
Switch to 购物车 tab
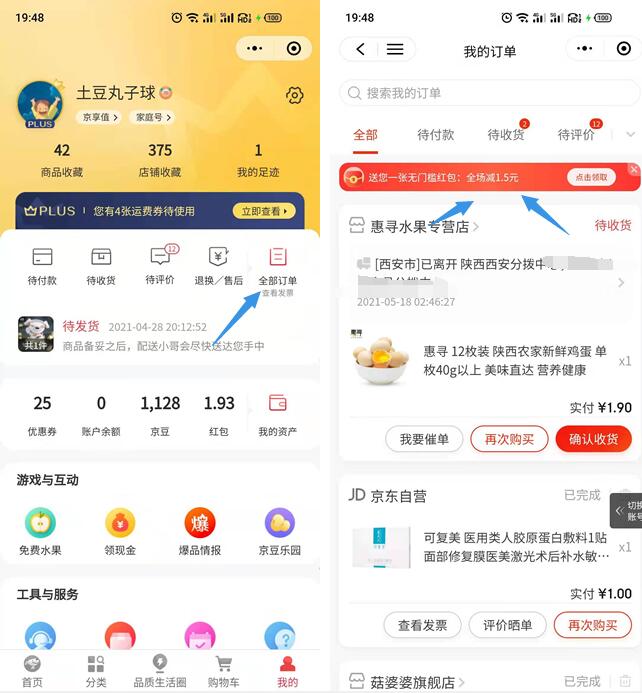click(x=223, y=670)
